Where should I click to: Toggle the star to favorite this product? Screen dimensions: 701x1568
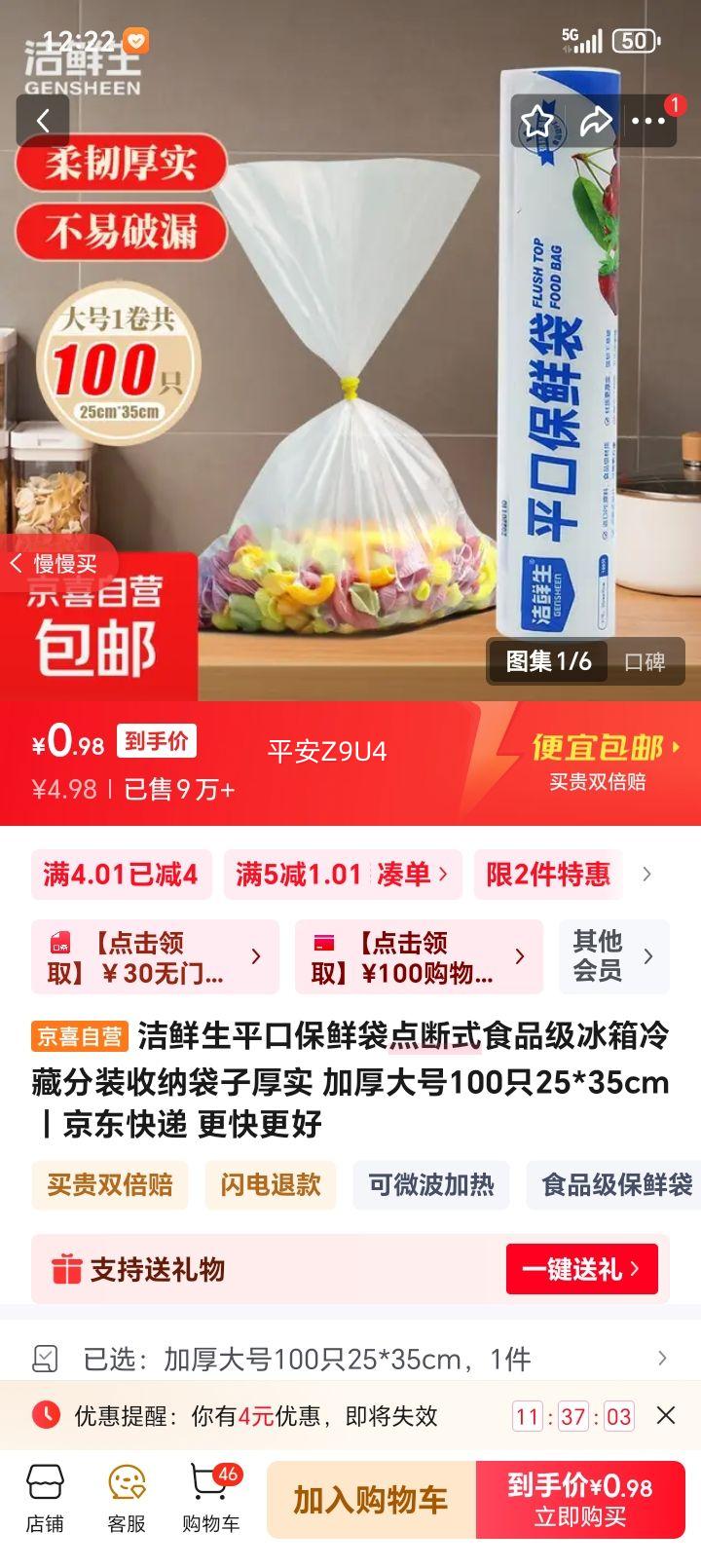(535, 118)
